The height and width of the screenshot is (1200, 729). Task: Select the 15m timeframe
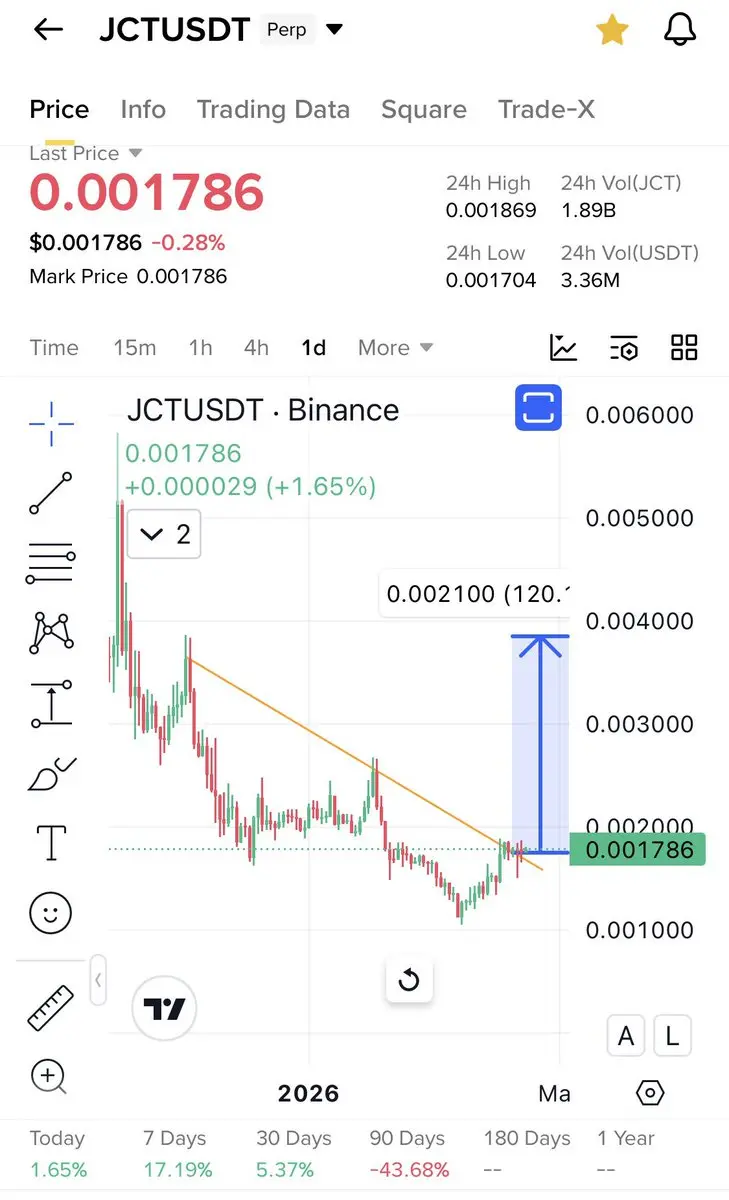135,348
